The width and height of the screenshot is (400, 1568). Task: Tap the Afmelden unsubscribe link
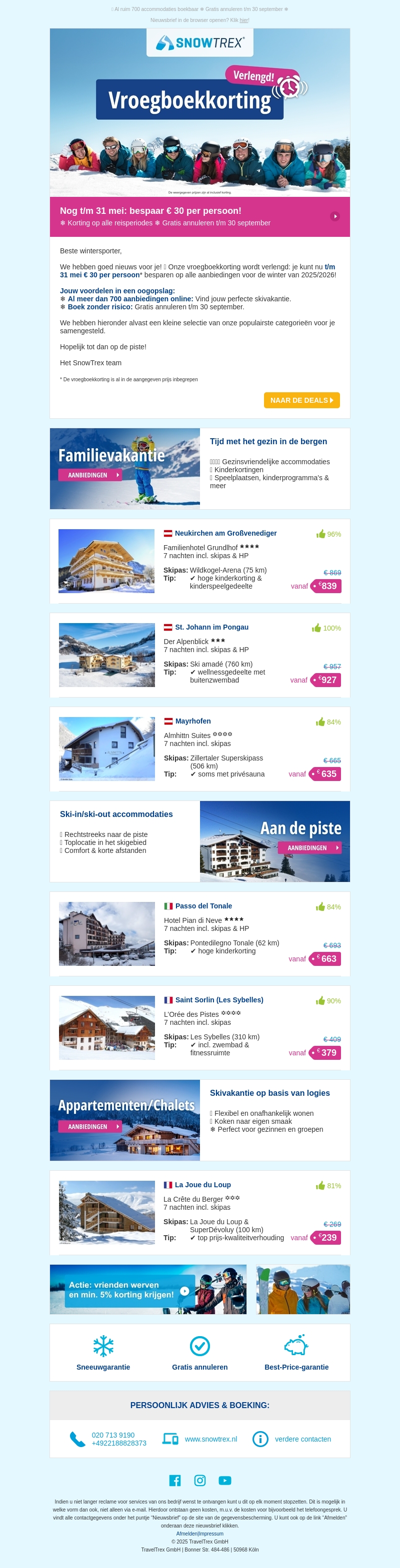click(x=186, y=1534)
